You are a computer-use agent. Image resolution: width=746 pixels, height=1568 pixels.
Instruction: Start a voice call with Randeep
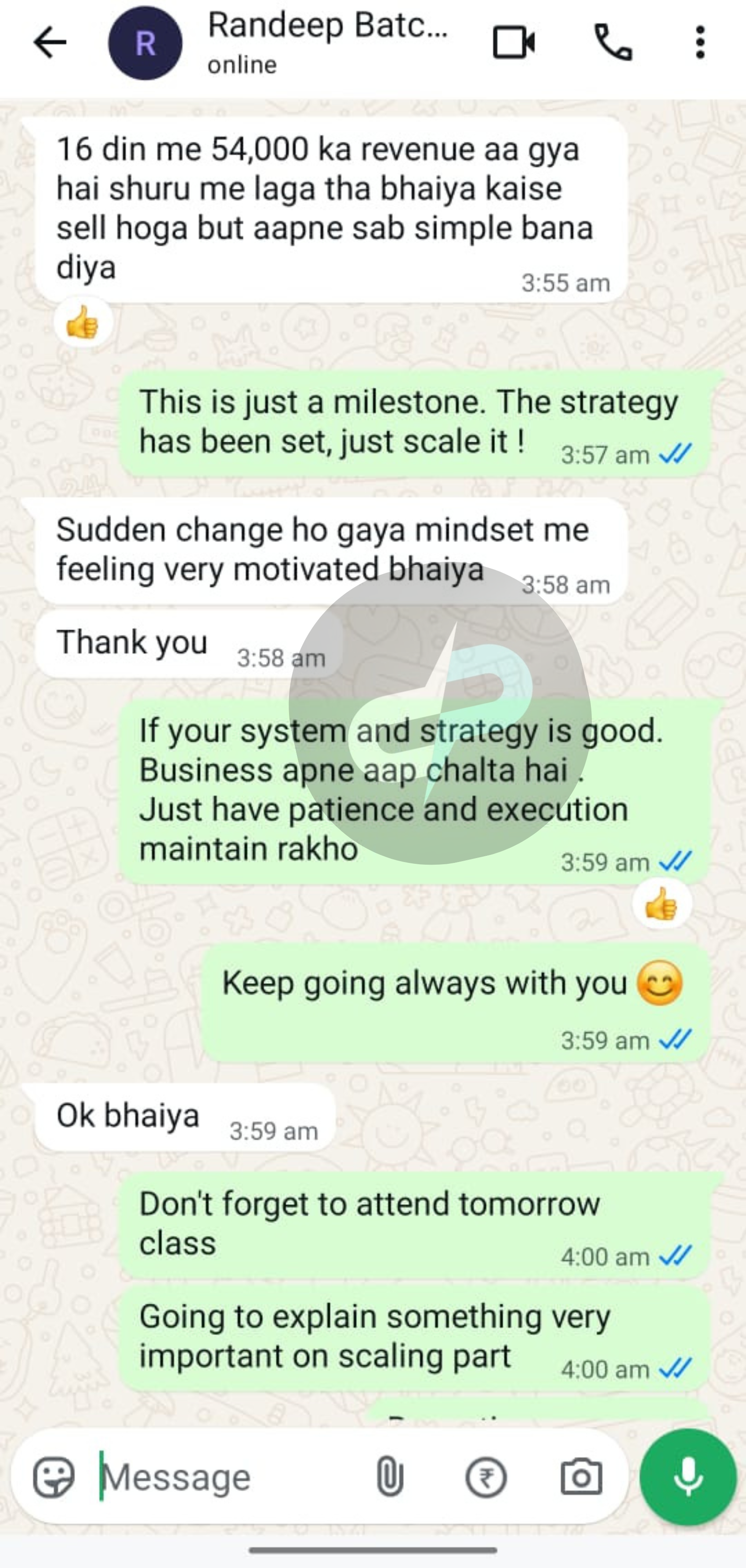coord(613,42)
